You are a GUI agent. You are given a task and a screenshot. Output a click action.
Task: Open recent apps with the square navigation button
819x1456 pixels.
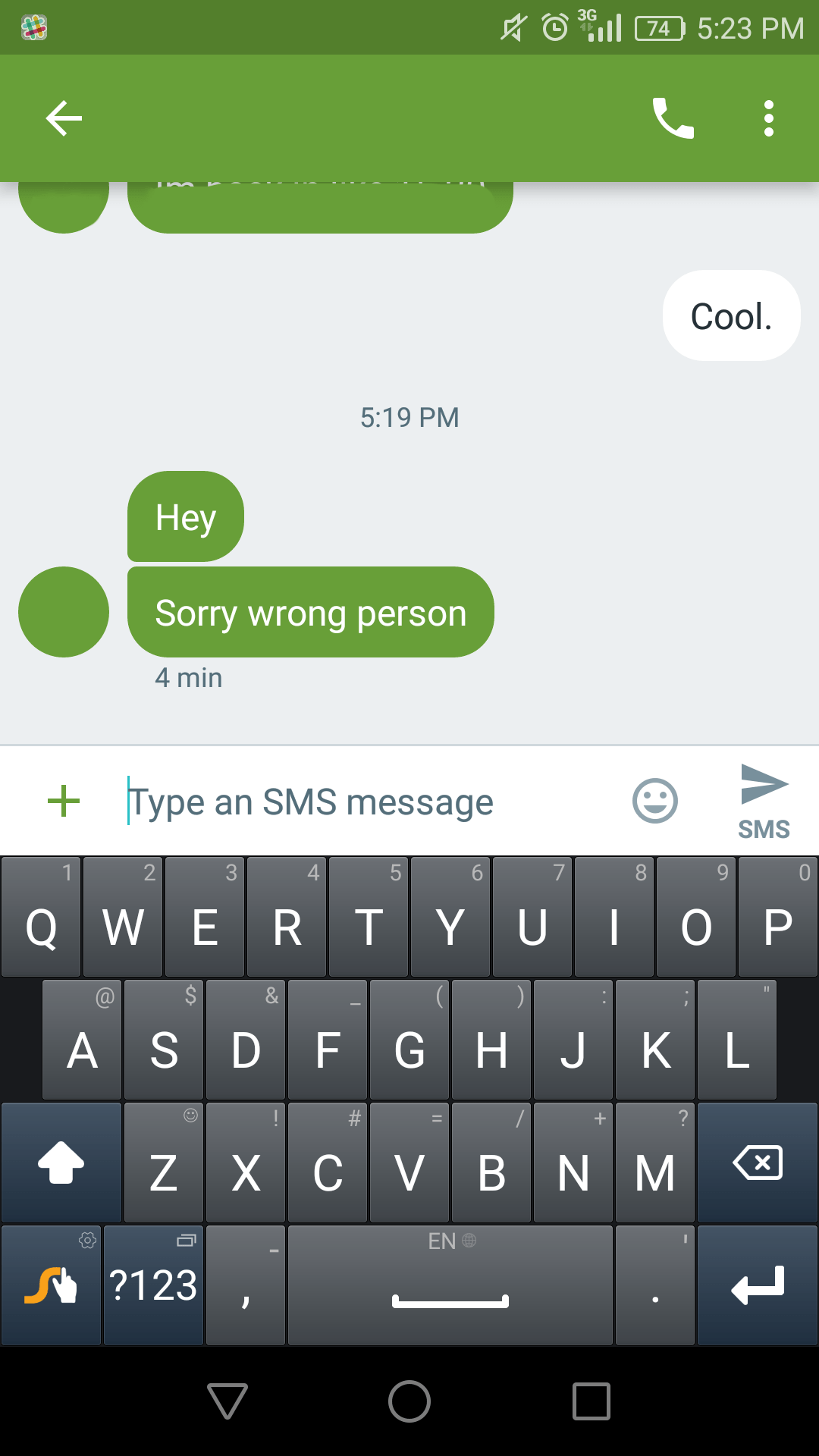(591, 1401)
